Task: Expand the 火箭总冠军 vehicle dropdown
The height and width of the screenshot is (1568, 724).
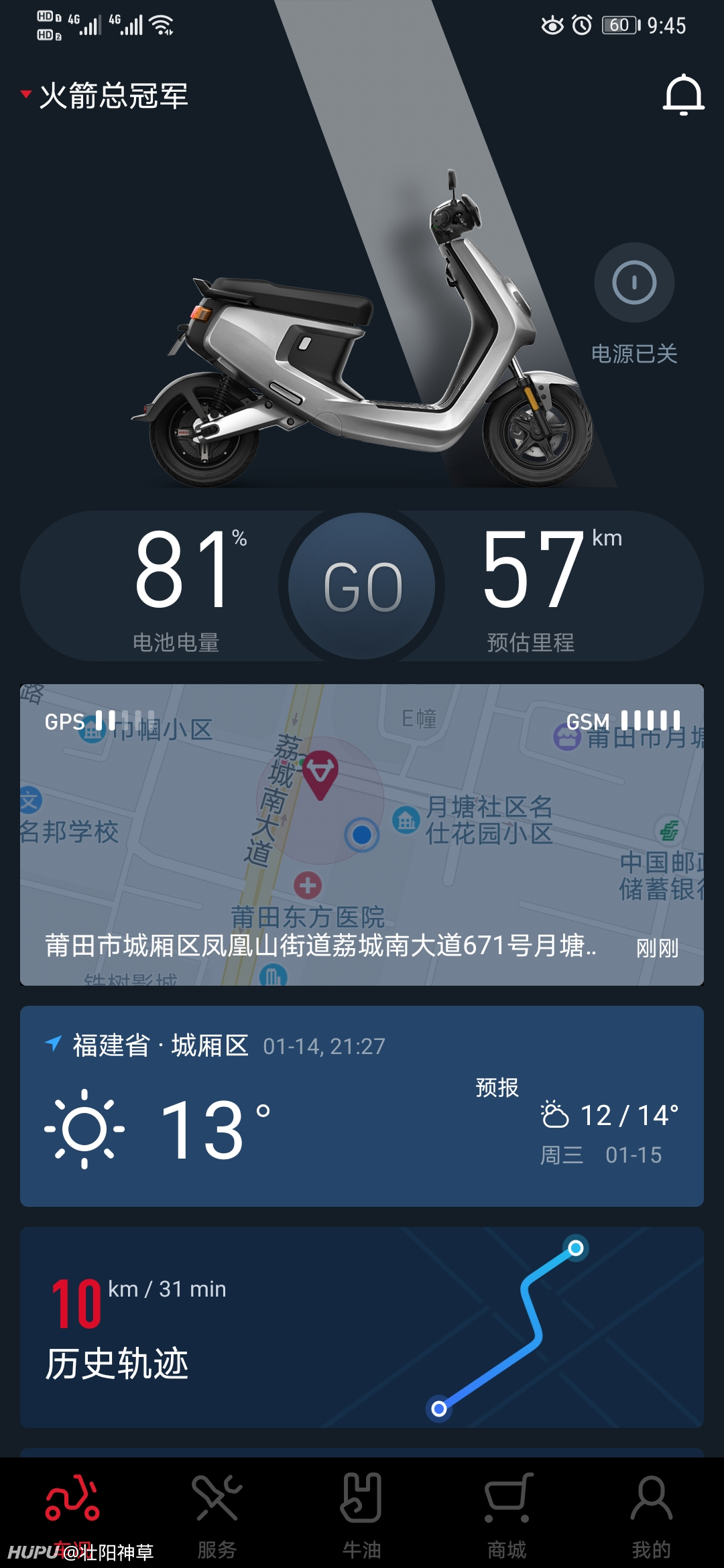Action: (x=105, y=95)
